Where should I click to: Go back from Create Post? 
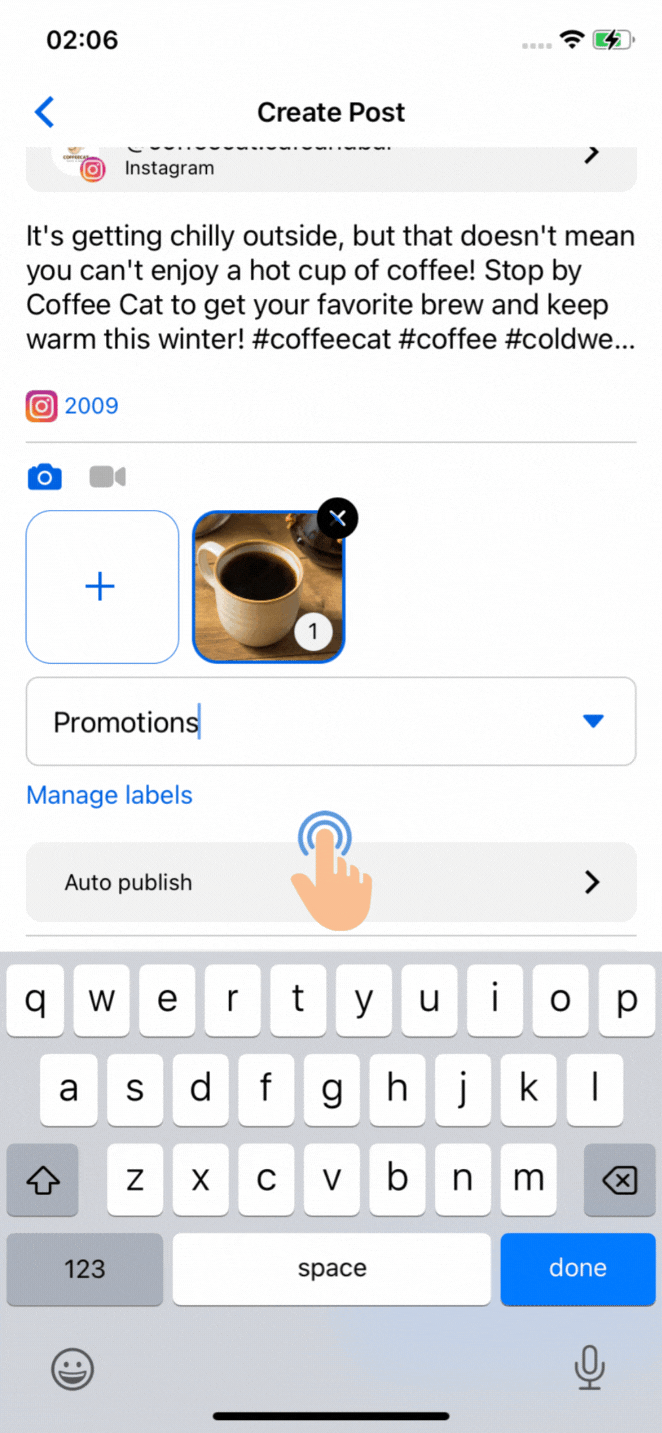[x=44, y=112]
